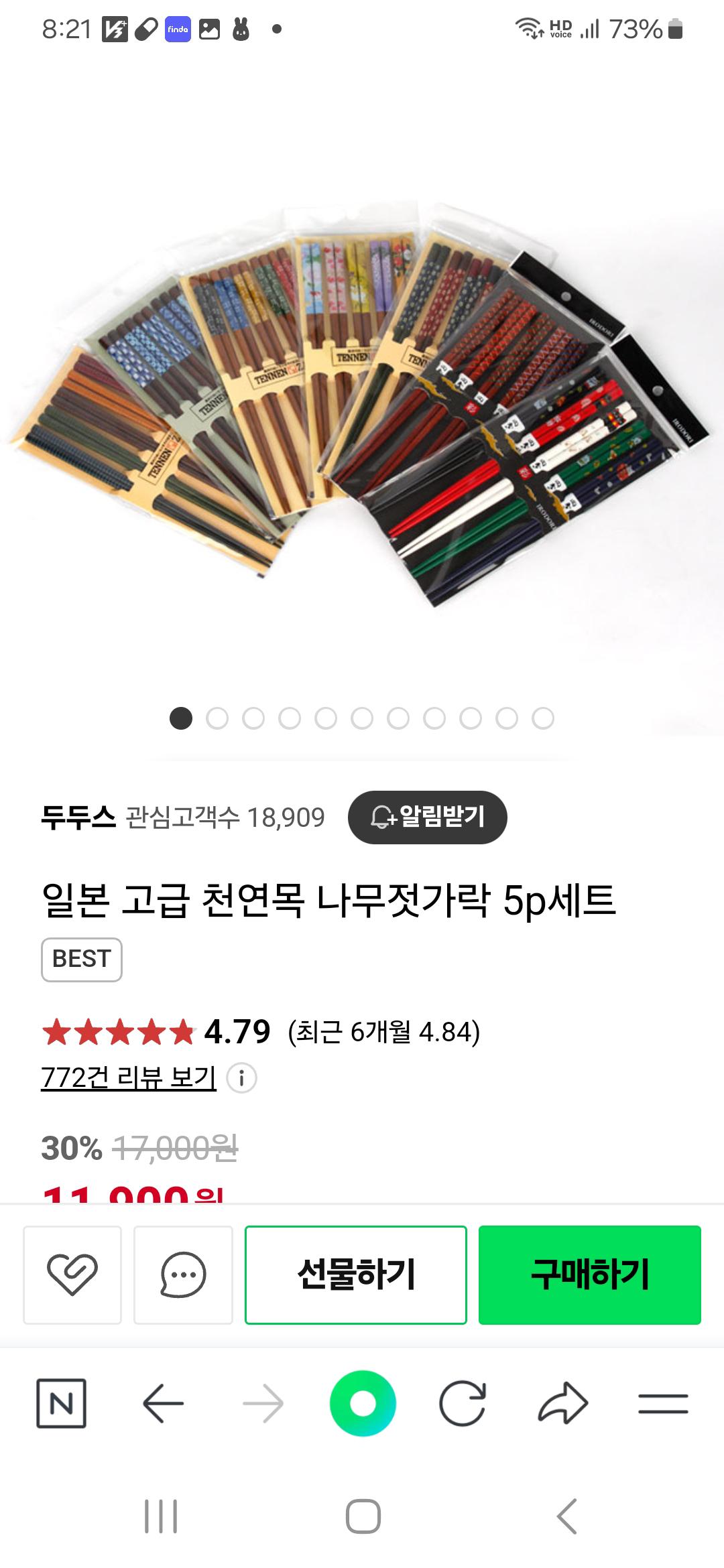Image resolution: width=724 pixels, height=1568 pixels.
Task: Go to the system home screen
Action: click(363, 1516)
